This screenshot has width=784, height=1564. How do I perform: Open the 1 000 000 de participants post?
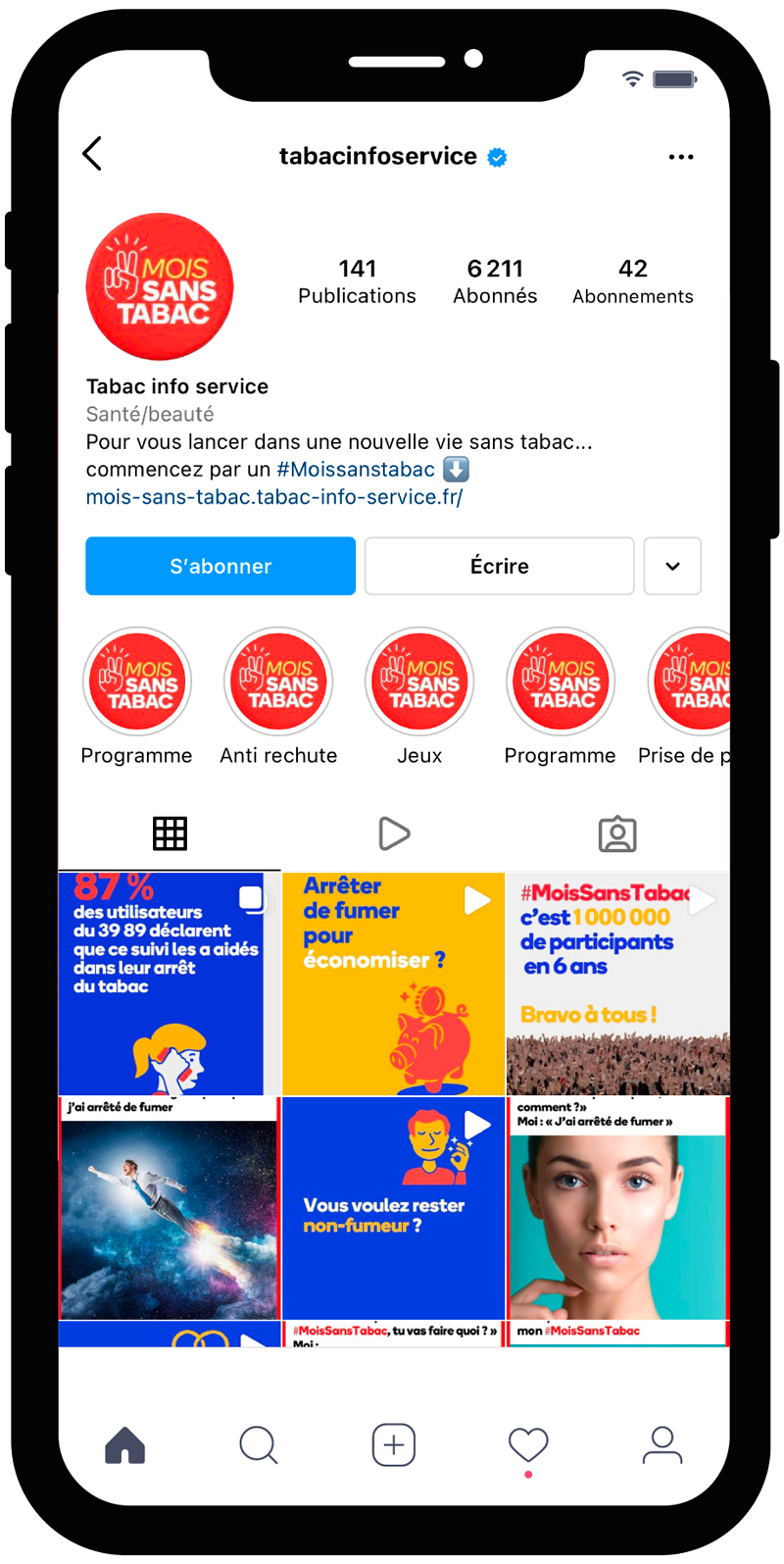tap(617, 984)
